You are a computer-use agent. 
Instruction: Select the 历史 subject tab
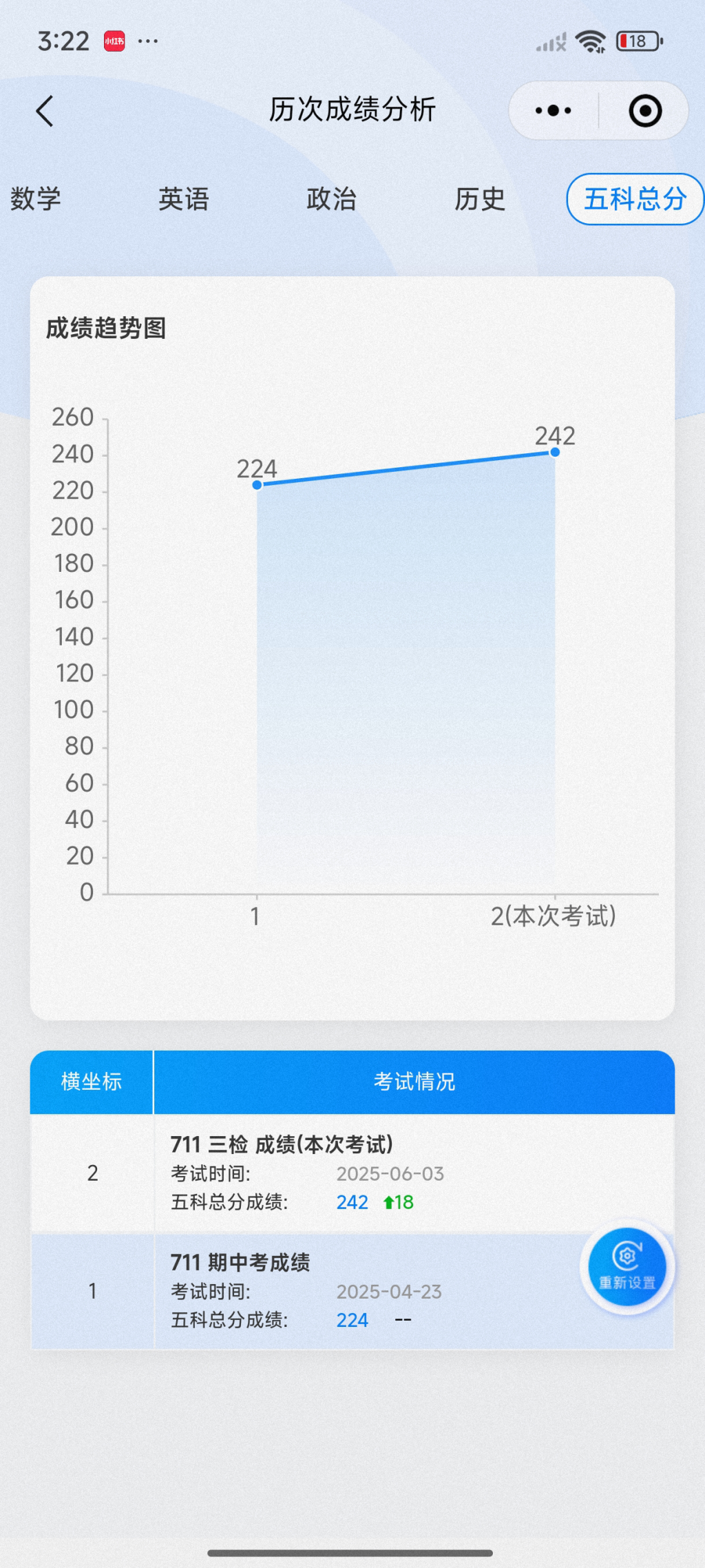coord(480,199)
